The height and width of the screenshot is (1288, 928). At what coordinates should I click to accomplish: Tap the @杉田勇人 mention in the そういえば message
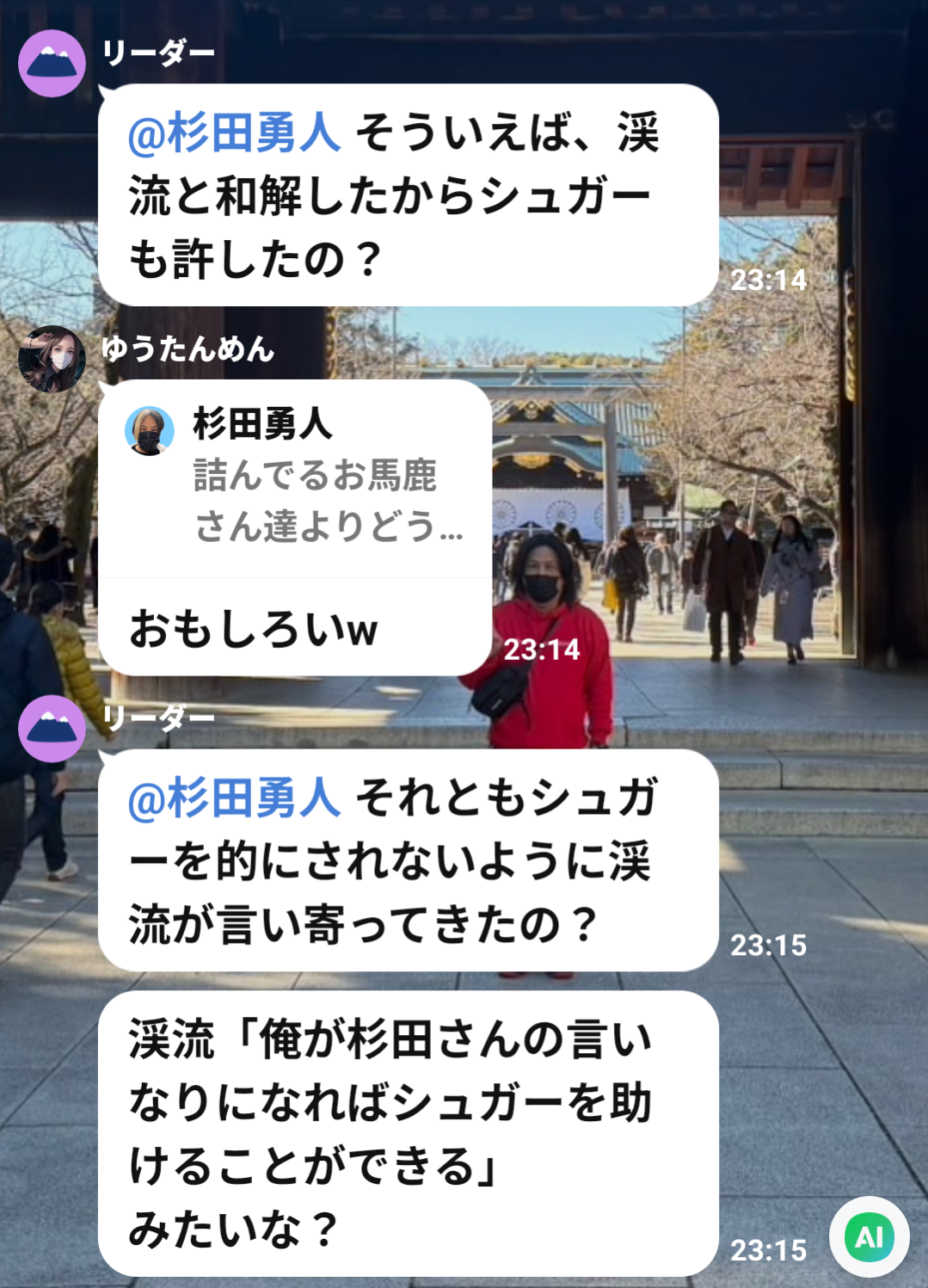coord(234,133)
